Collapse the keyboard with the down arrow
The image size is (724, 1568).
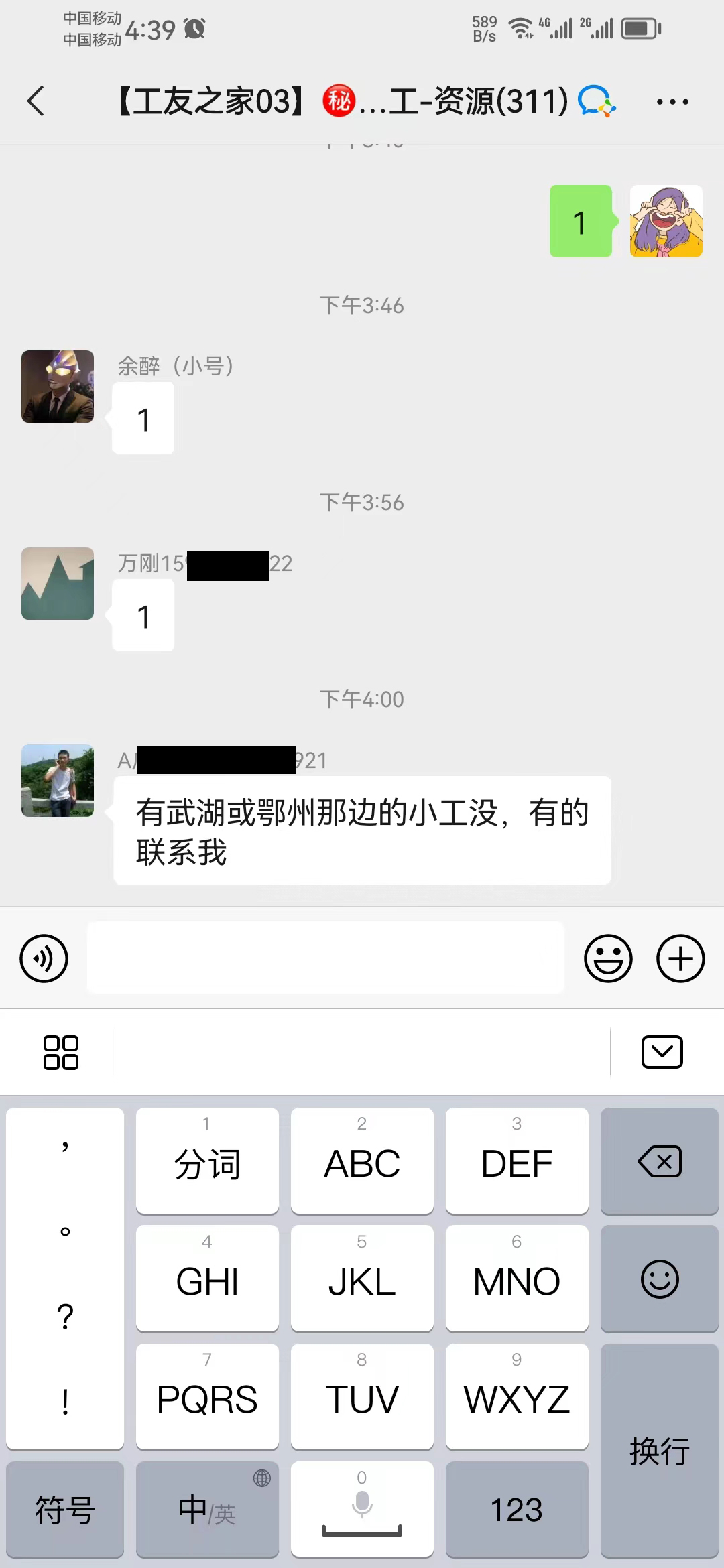pyautogui.click(x=662, y=1052)
